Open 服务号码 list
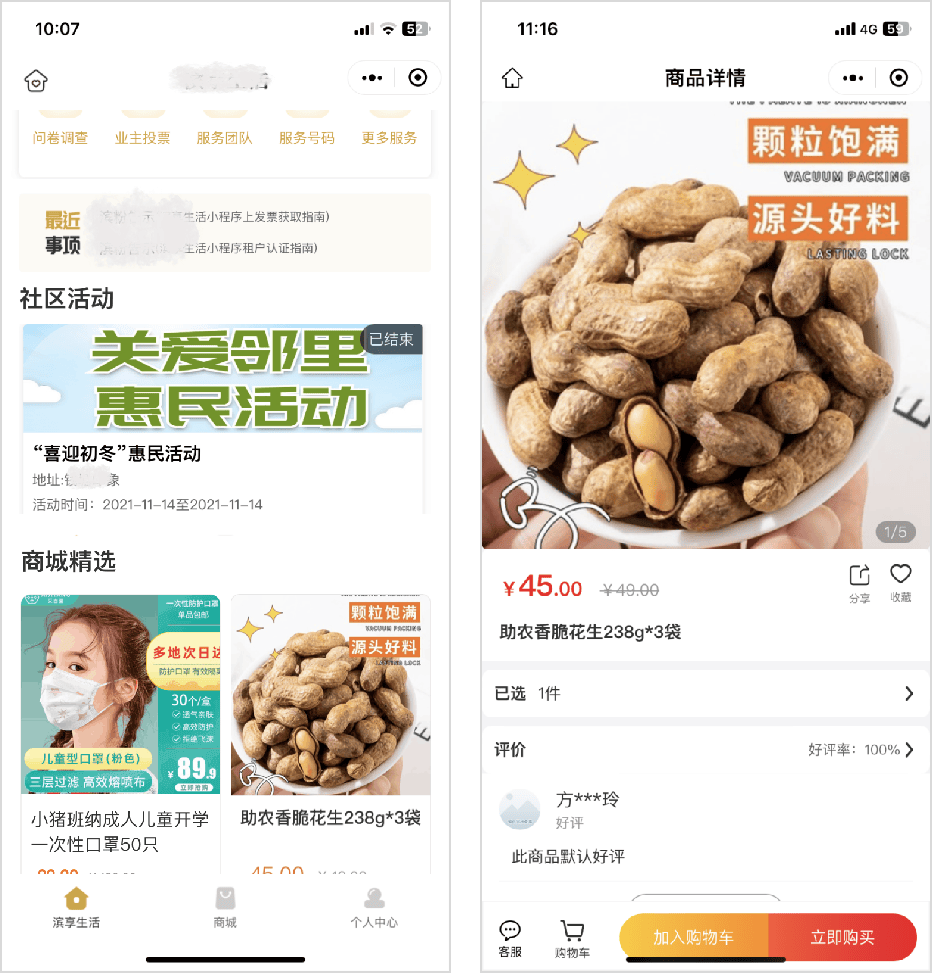 pos(307,137)
